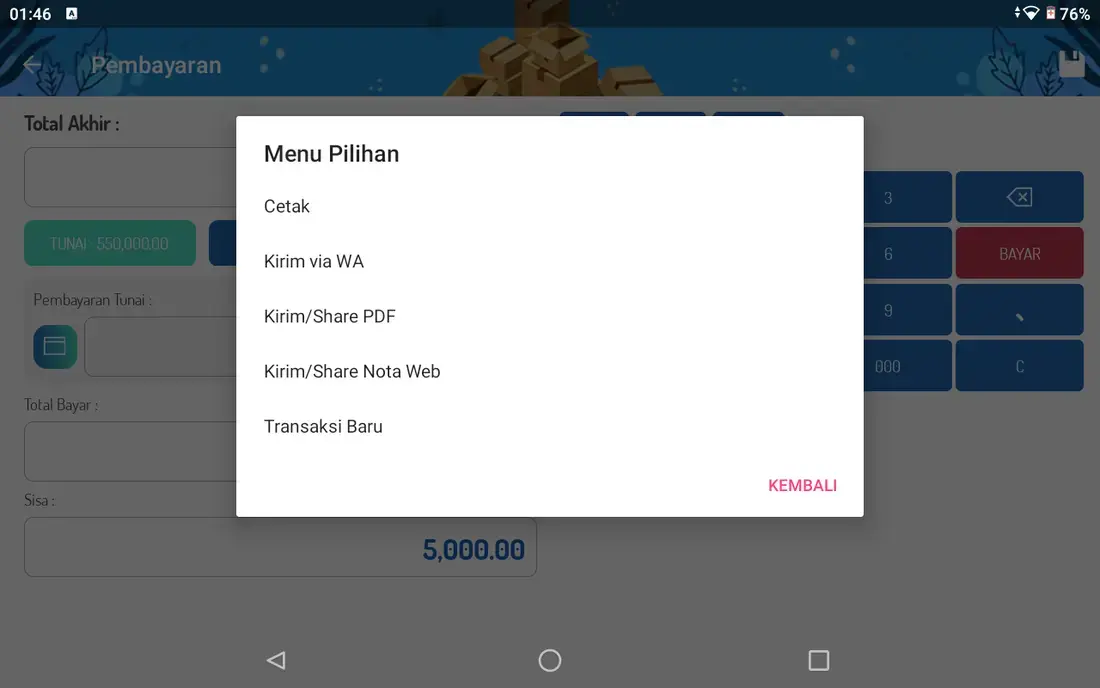Tap the system home button
This screenshot has width=1100, height=688.
coord(550,660)
